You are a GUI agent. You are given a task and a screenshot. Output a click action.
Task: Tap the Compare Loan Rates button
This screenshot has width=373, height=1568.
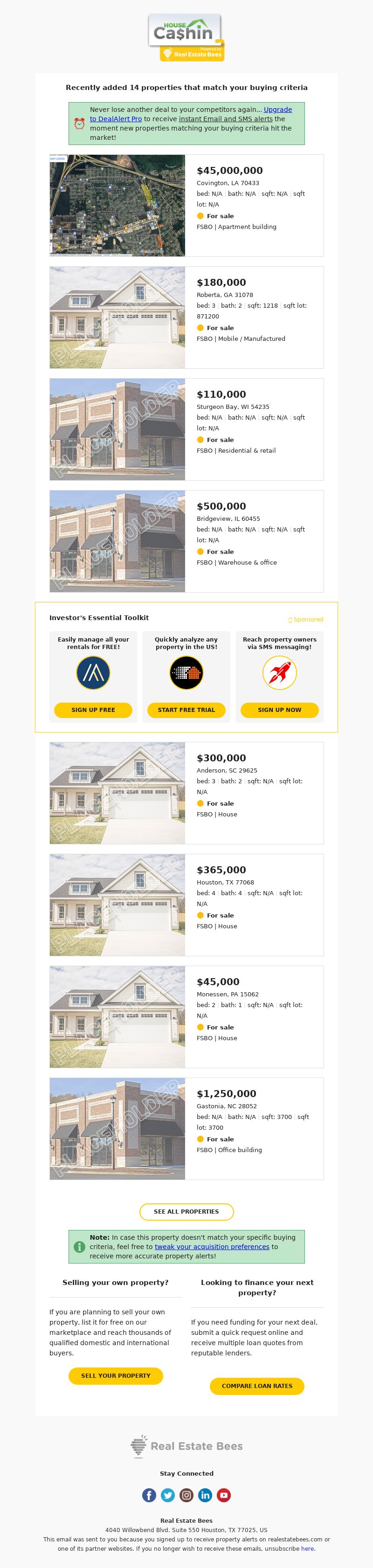pos(257,1386)
